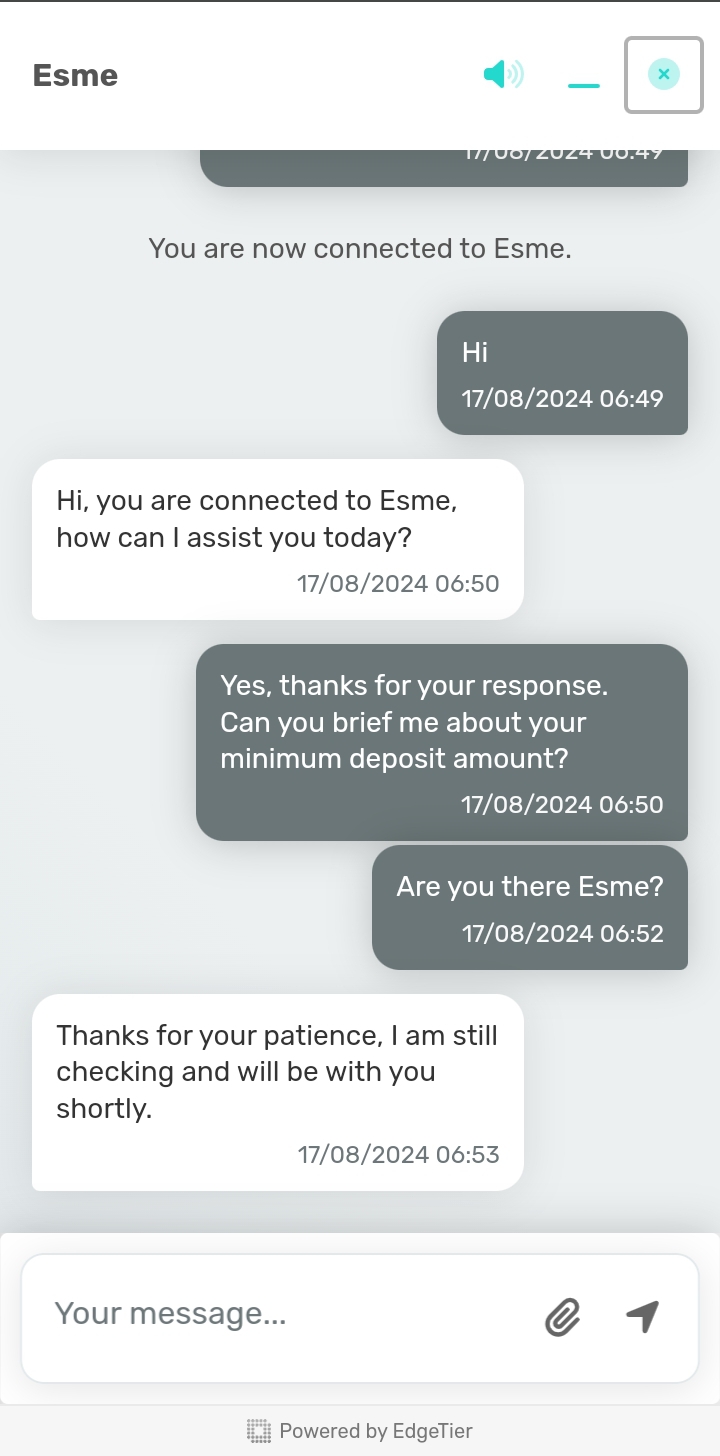Click the message input field
Image resolution: width=720 pixels, height=1456 pixels.
tap(250, 1313)
